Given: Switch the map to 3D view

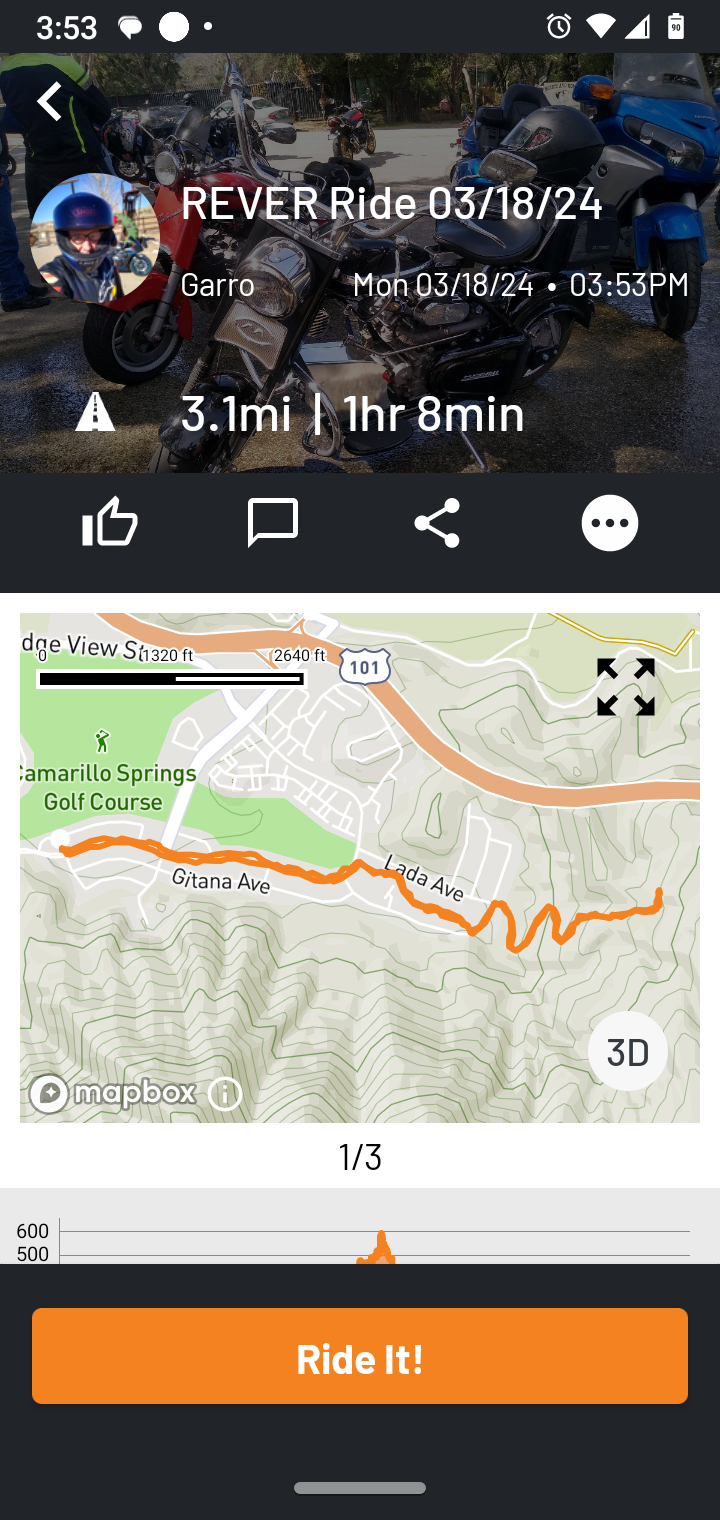Looking at the screenshot, I should pos(627,1052).
